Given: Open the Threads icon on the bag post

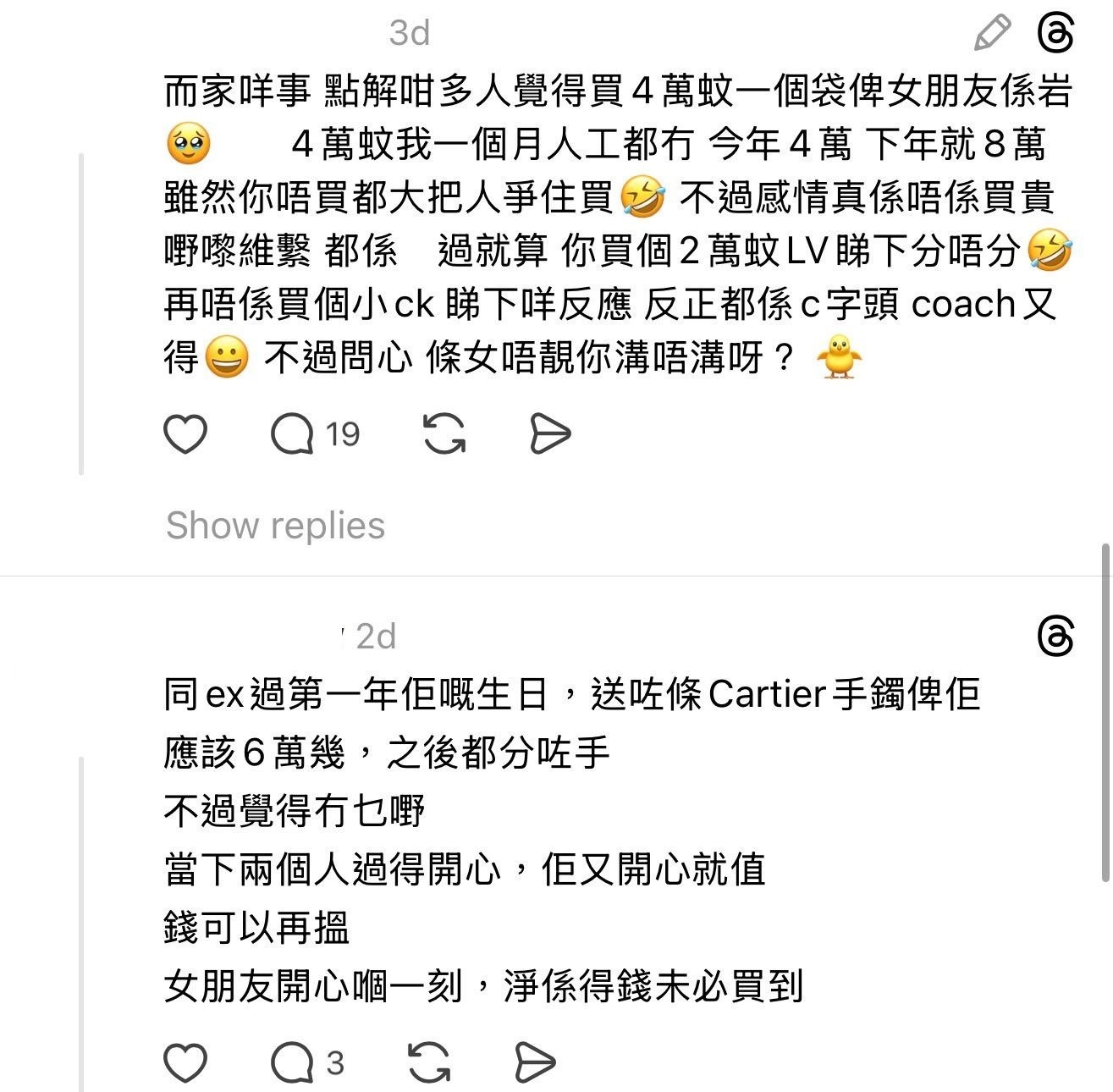Looking at the screenshot, I should (x=1055, y=35).
